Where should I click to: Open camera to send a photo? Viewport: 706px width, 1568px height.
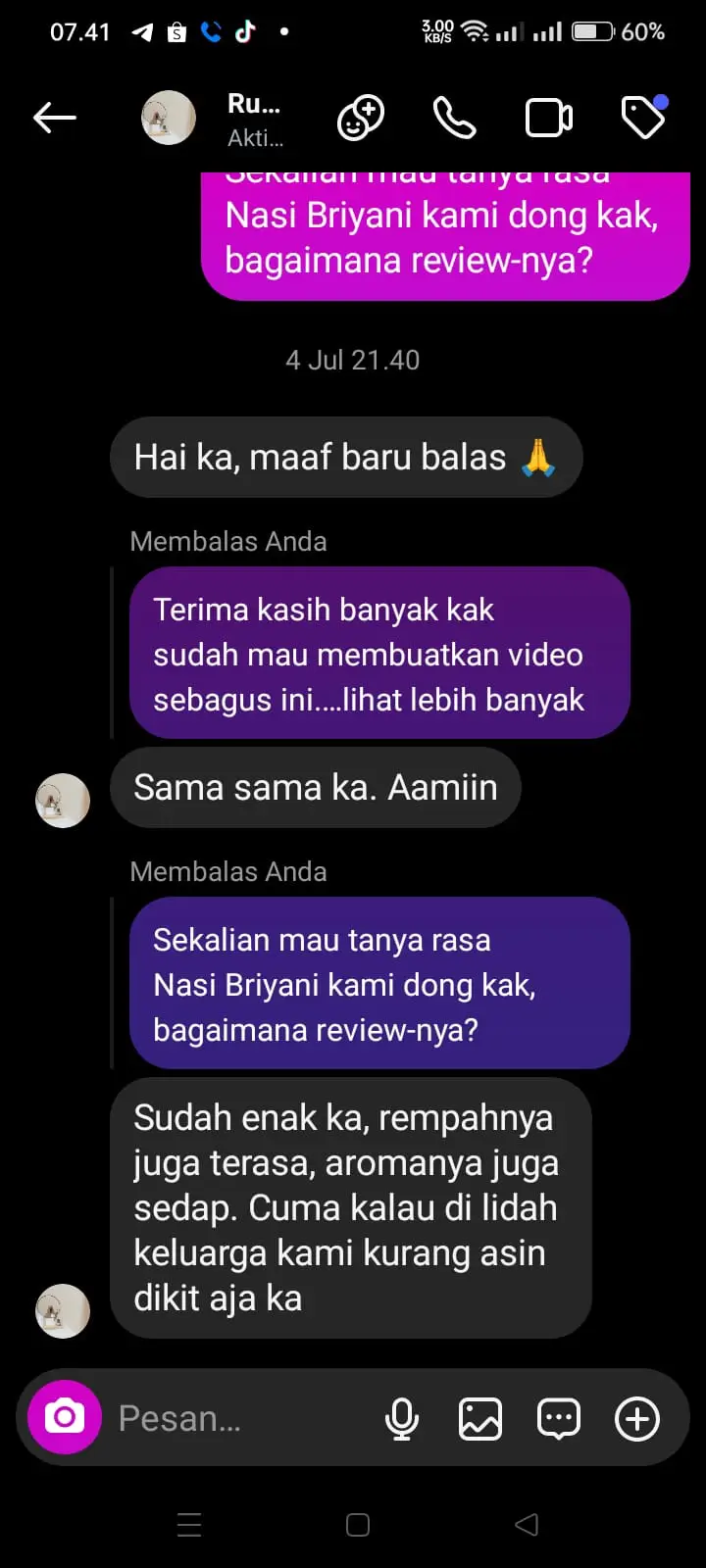65,1417
